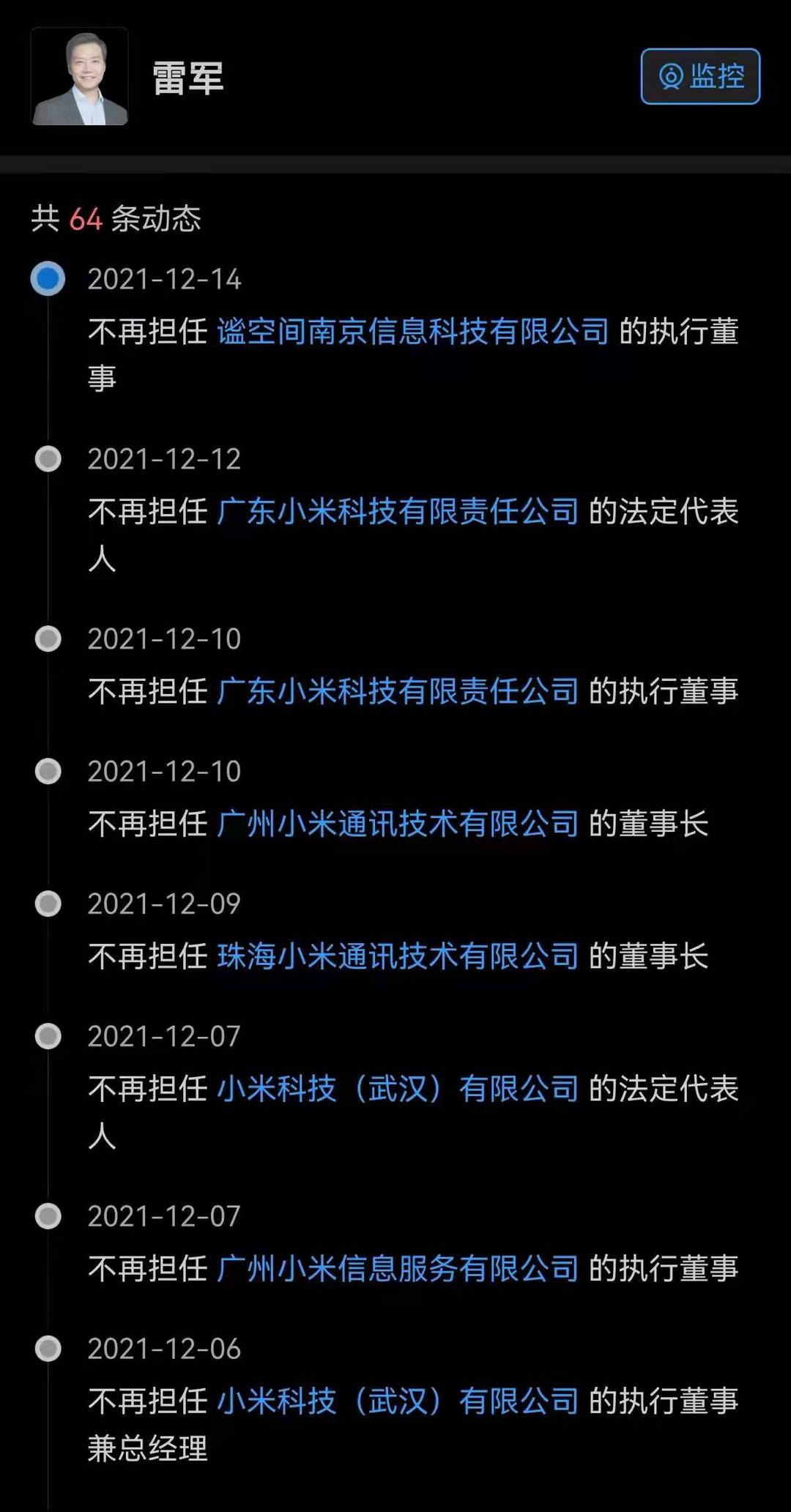Open 广东小米科技有限责任公司 in the 2021-12-12 entry
The height and width of the screenshot is (1512, 791).
(x=398, y=512)
